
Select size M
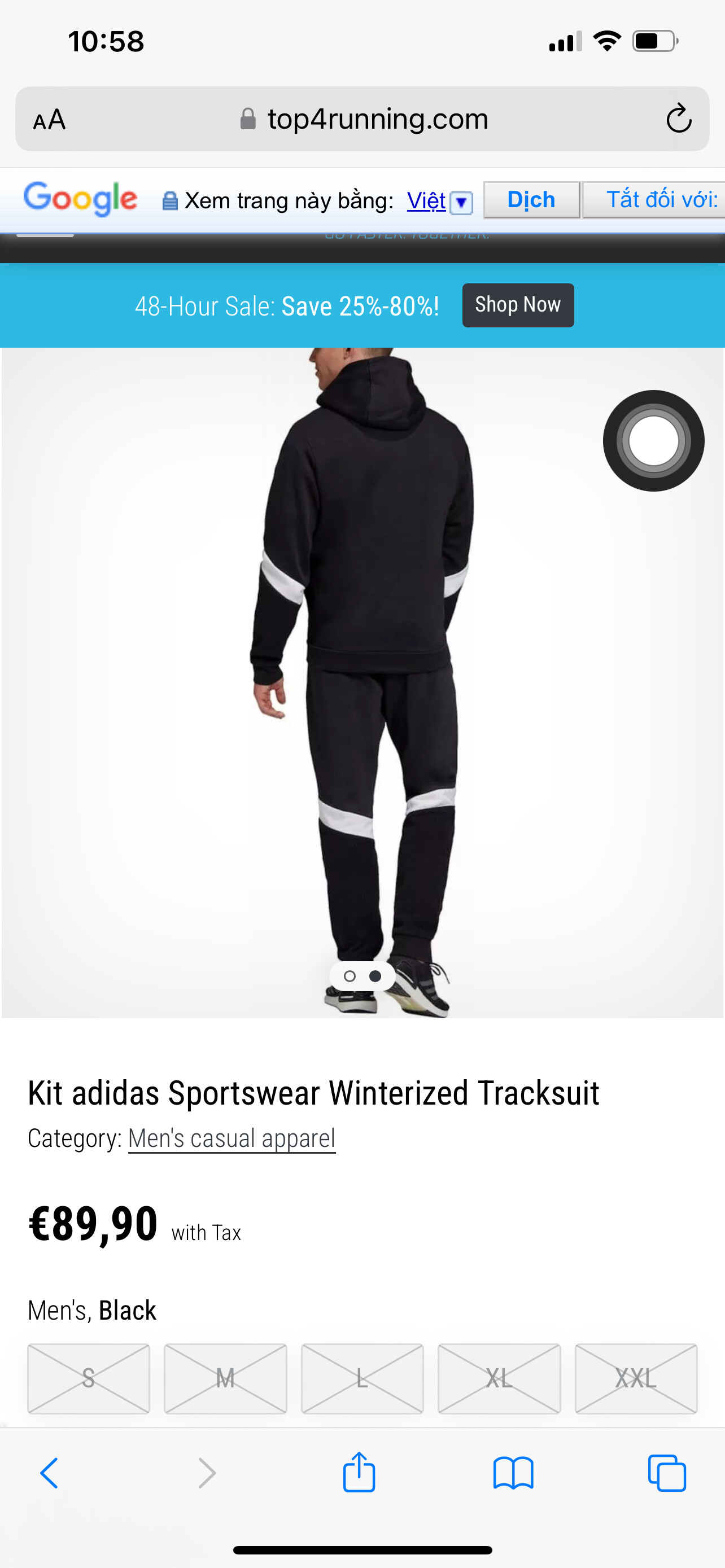click(x=225, y=1378)
